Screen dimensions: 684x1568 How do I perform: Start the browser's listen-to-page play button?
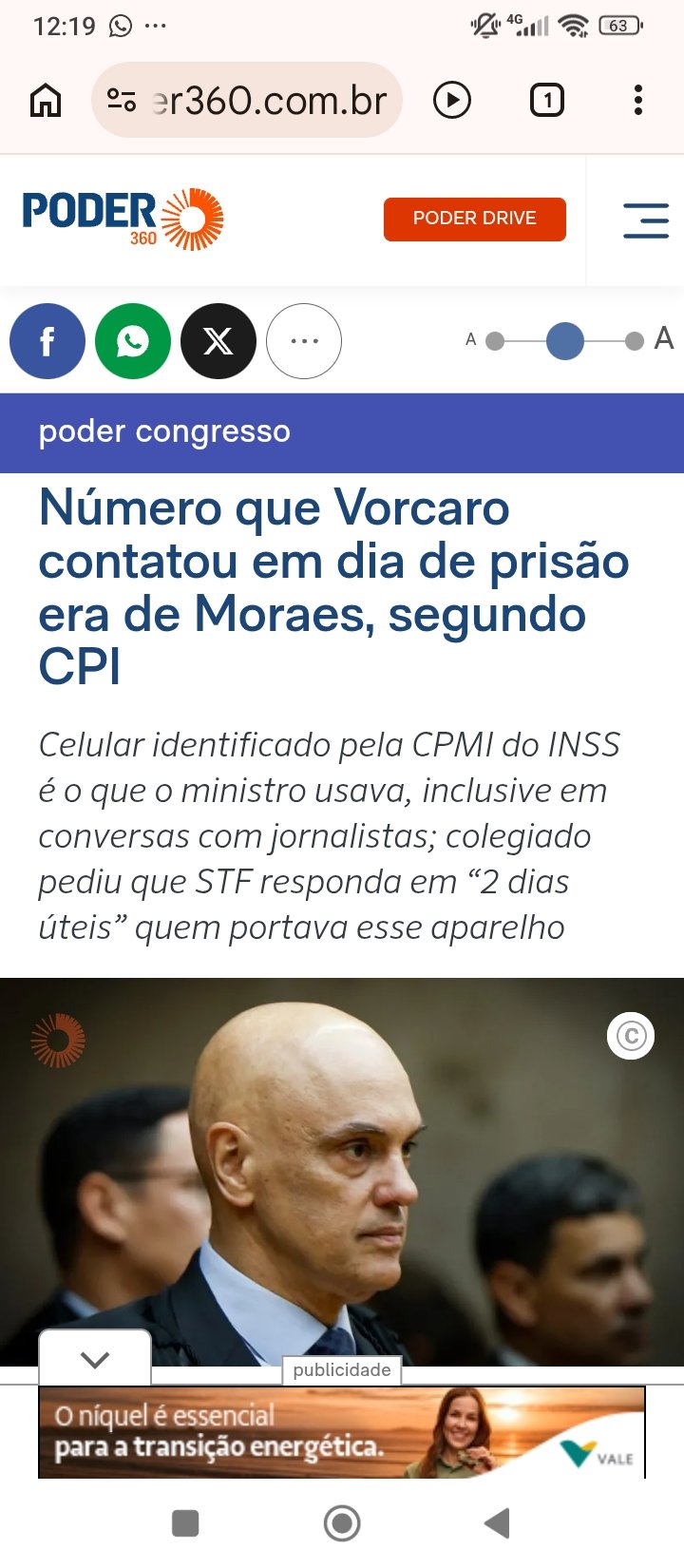(x=452, y=100)
